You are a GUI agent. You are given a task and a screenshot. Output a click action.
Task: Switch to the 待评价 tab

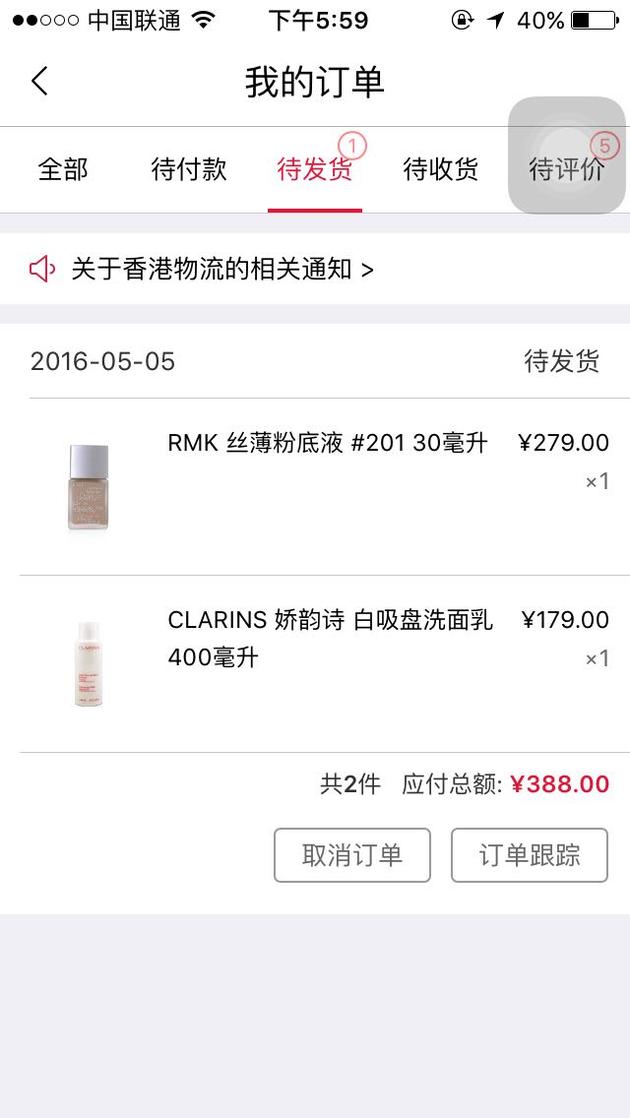tap(567, 170)
